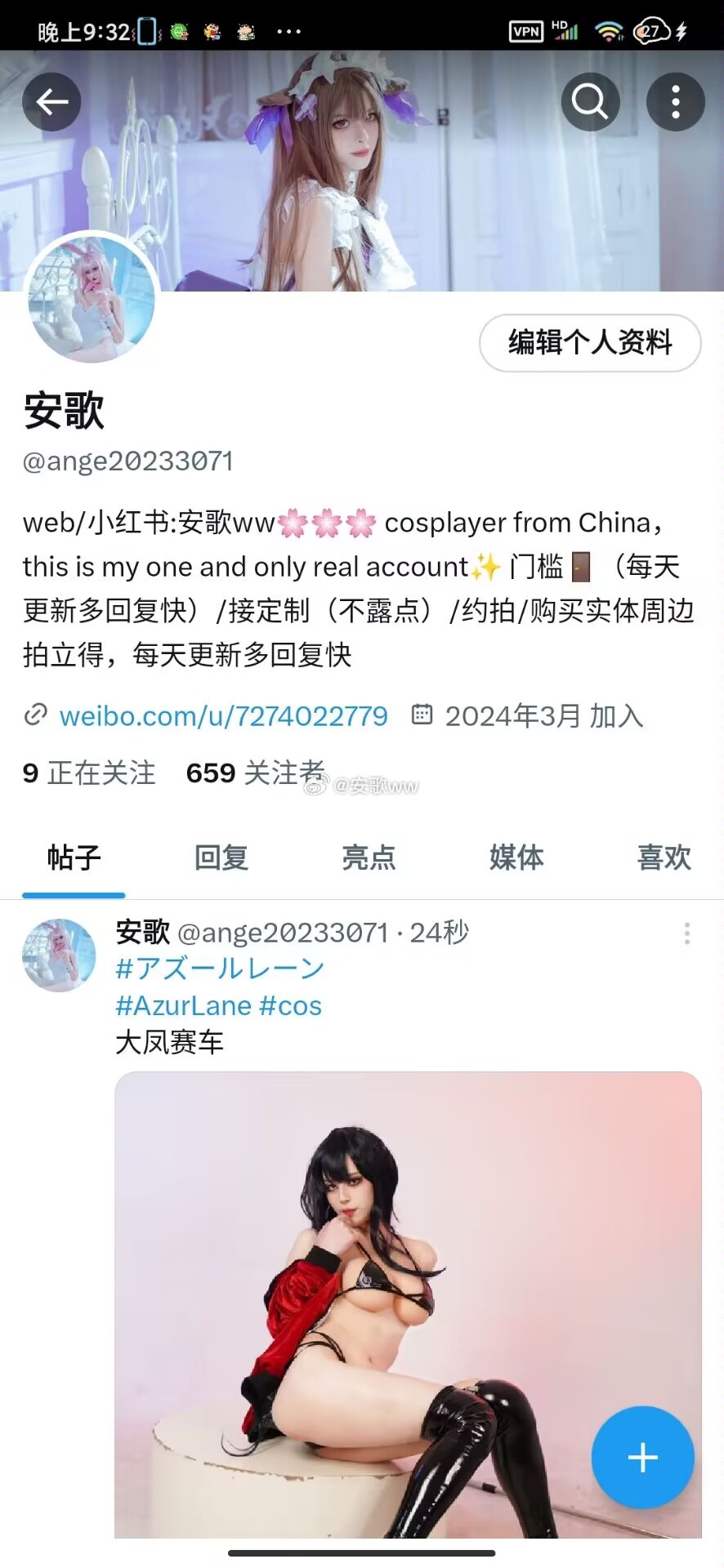724x1568 pixels.
Task: Open the image in the 大凤赛车 post
Action: 408,1305
